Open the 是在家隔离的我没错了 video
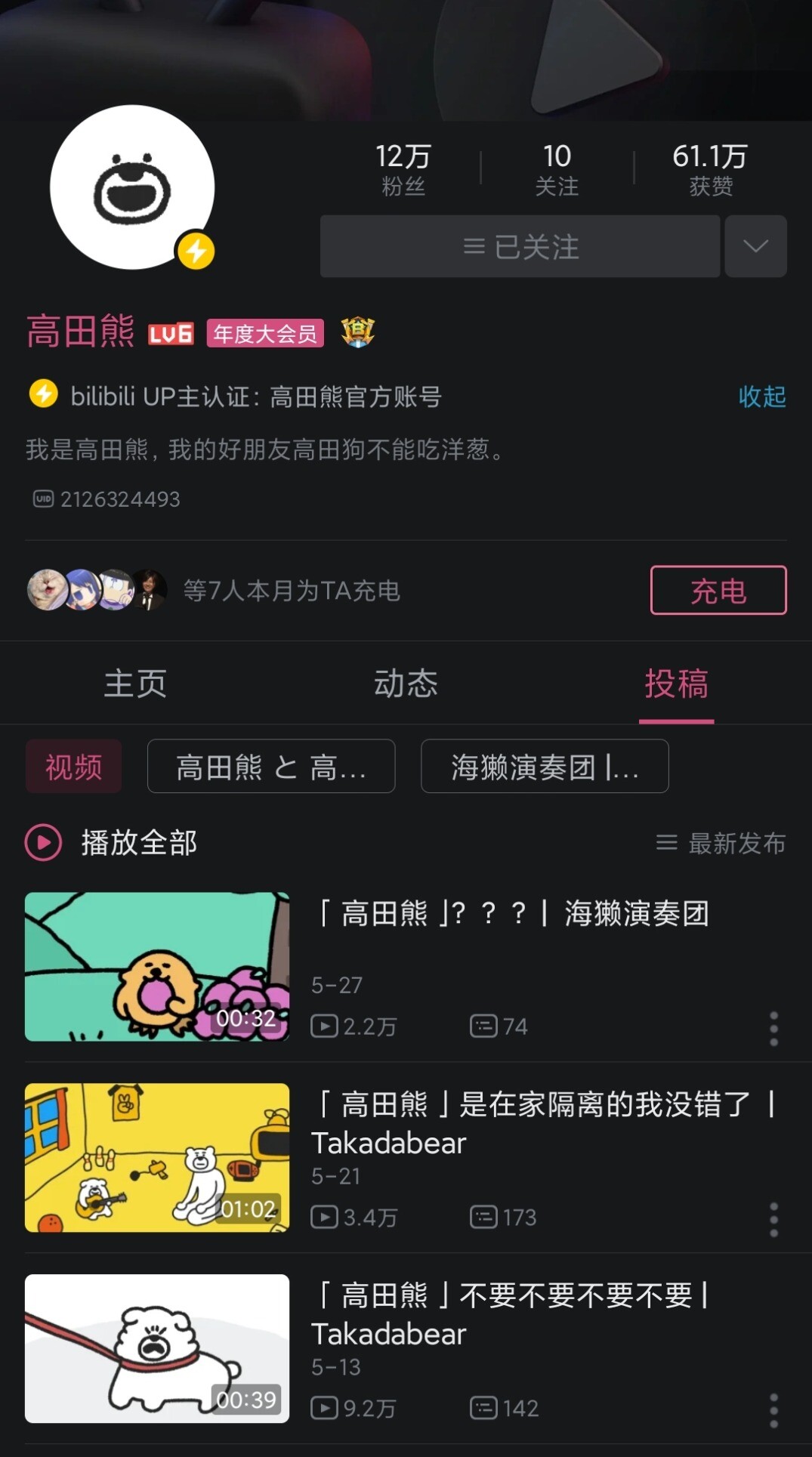This screenshot has height=1457, width=812. point(406,1158)
